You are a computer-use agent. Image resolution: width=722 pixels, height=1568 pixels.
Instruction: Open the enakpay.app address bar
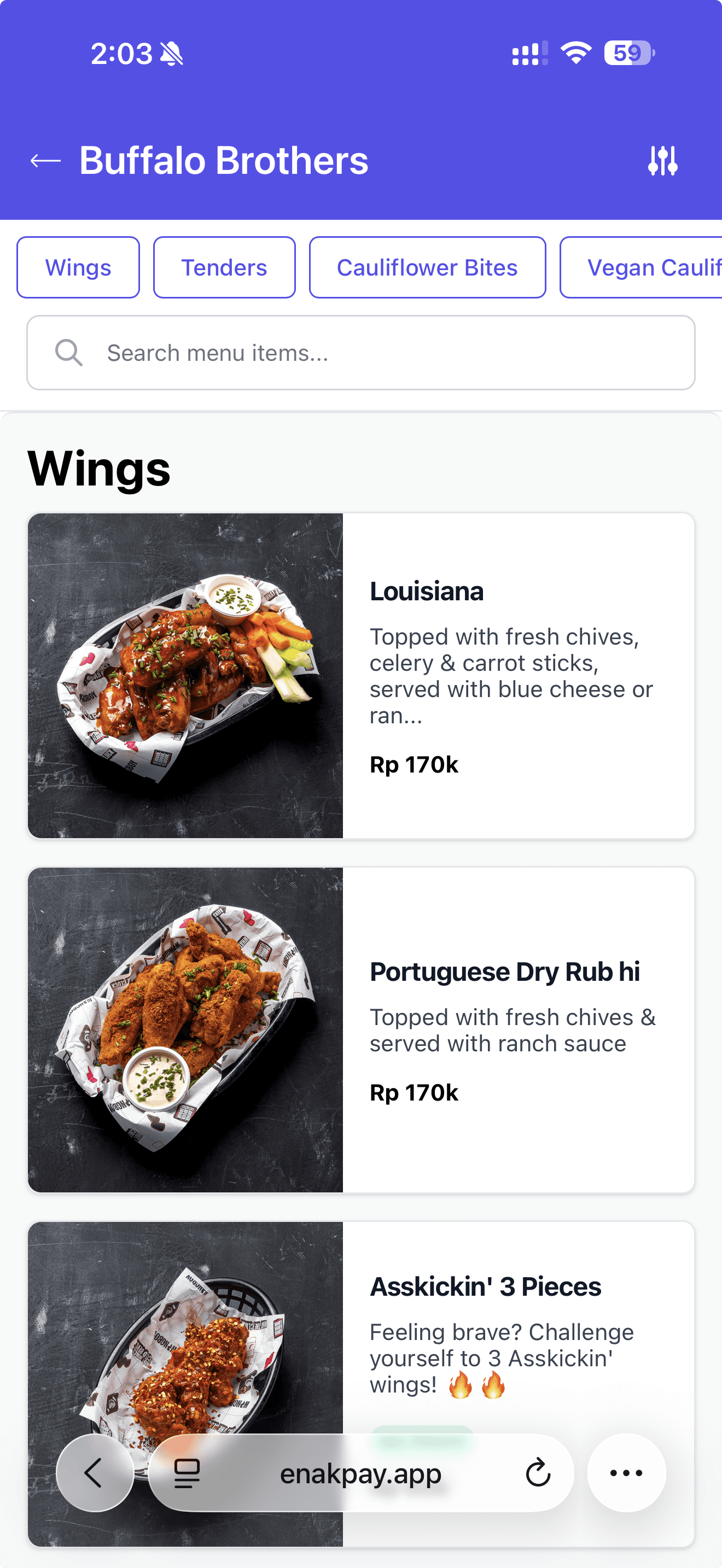pyautogui.click(x=360, y=1473)
